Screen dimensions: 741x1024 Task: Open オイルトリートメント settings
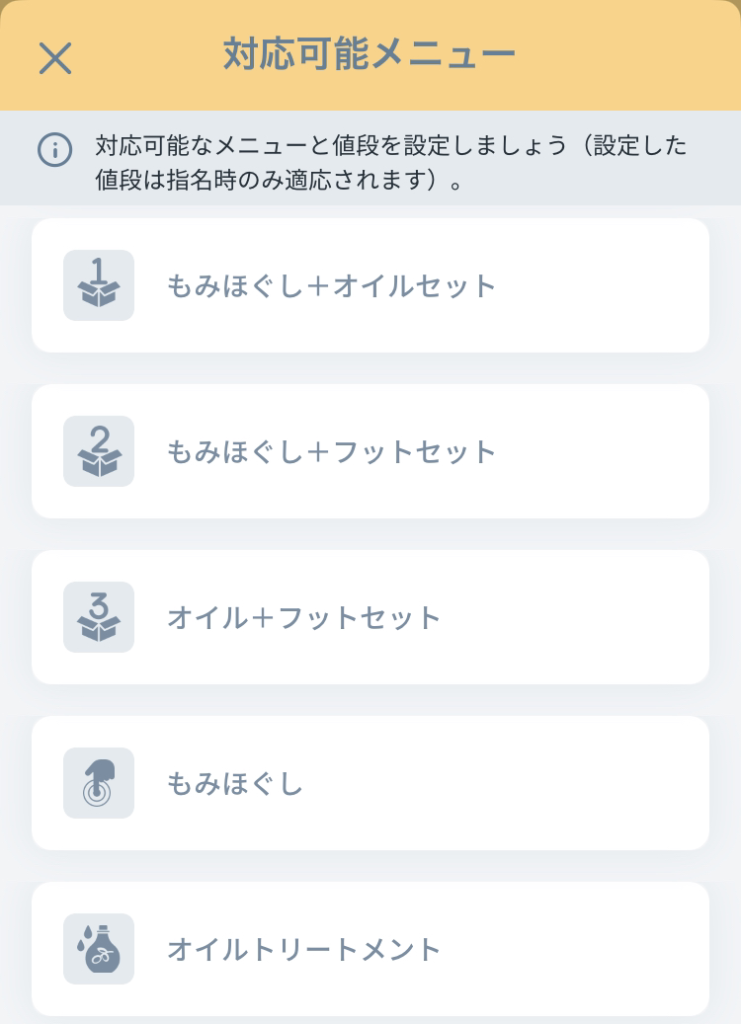pyautogui.click(x=370, y=948)
